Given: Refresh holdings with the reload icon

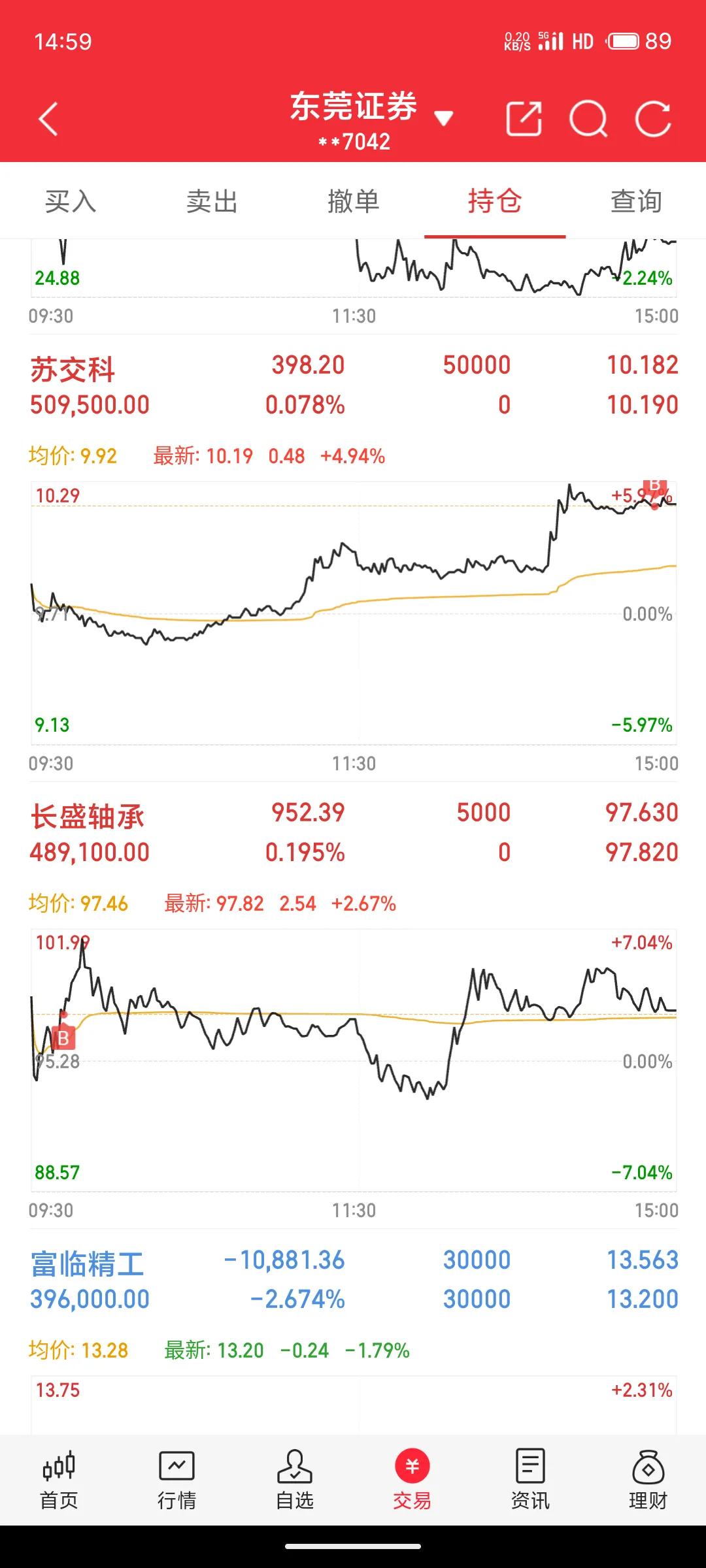Looking at the screenshot, I should coord(653,119).
